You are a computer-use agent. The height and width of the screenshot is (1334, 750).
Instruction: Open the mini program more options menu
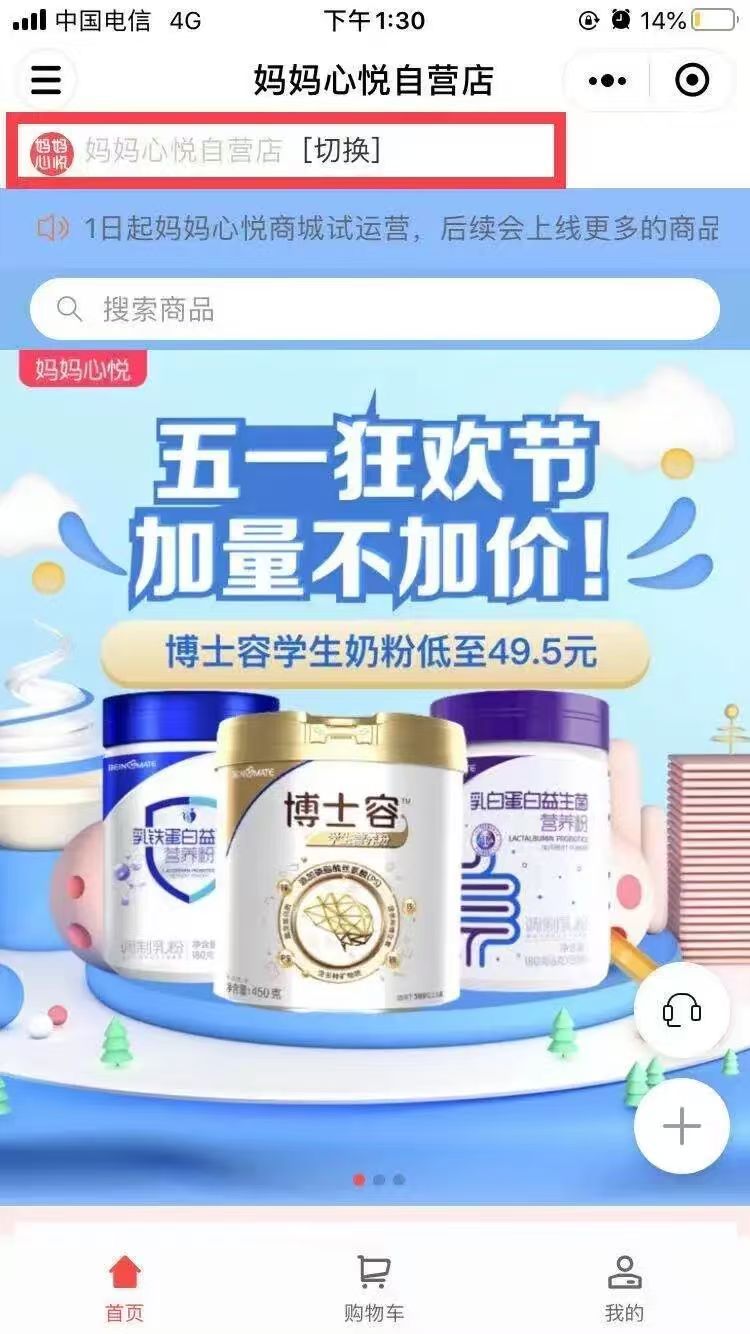coord(608,80)
